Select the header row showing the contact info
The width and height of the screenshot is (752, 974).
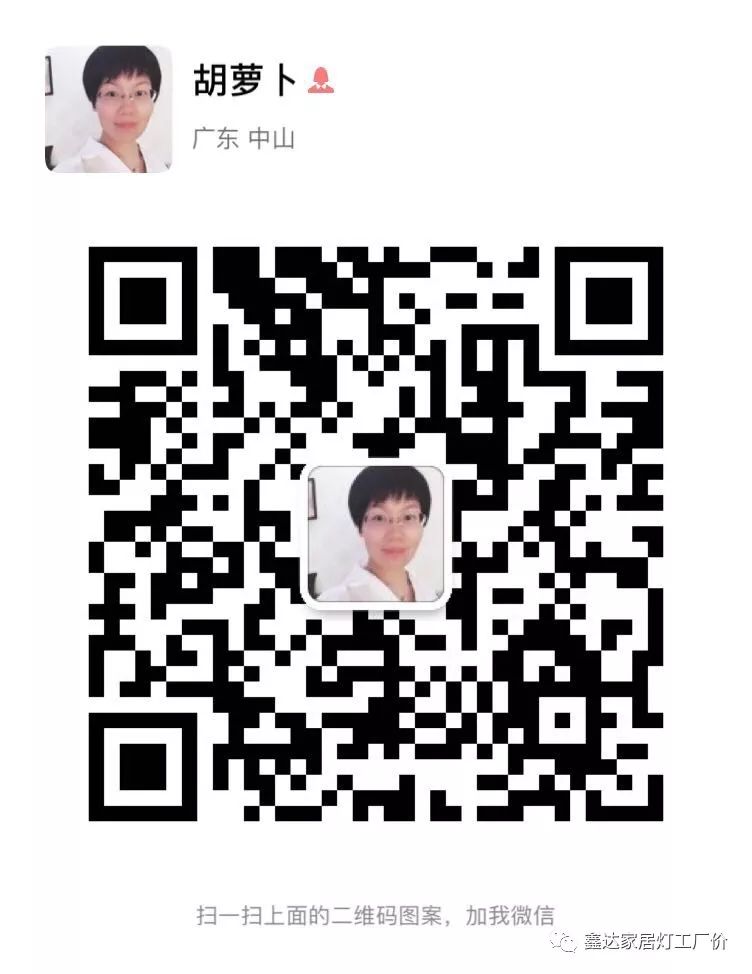pyautogui.click(x=300, y=105)
